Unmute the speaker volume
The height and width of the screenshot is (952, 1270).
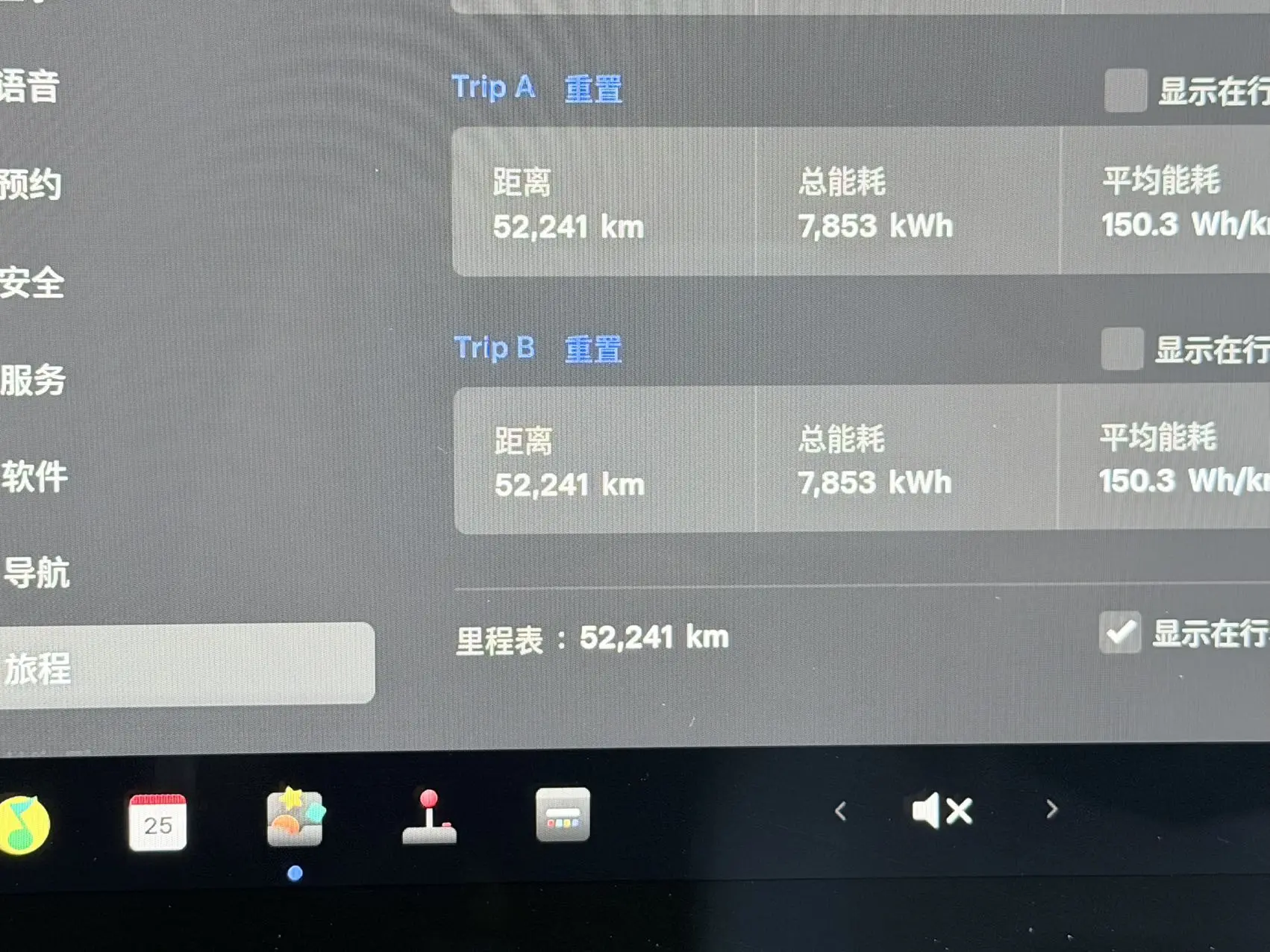click(942, 811)
